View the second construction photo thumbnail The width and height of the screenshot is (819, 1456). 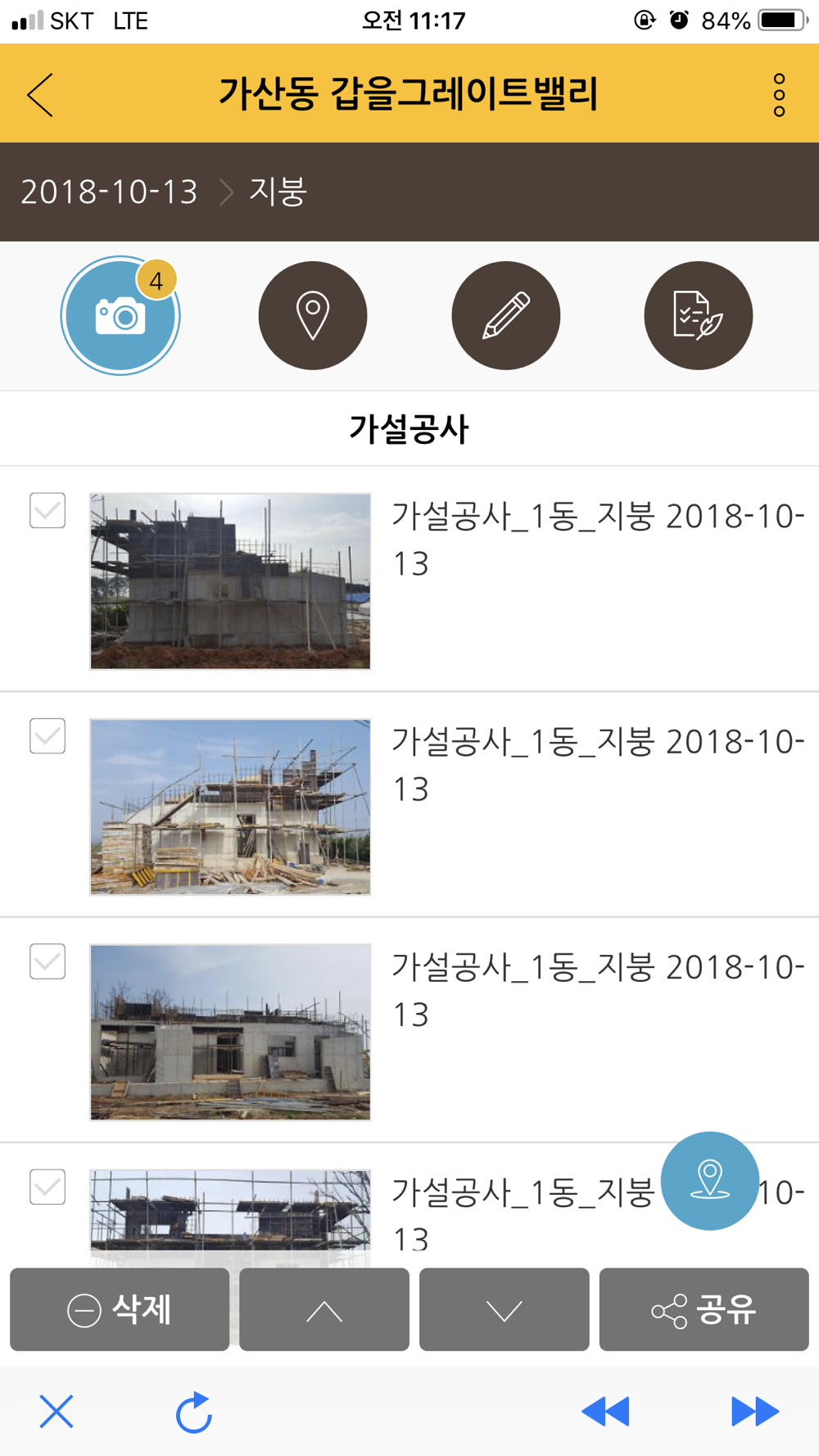pos(230,807)
